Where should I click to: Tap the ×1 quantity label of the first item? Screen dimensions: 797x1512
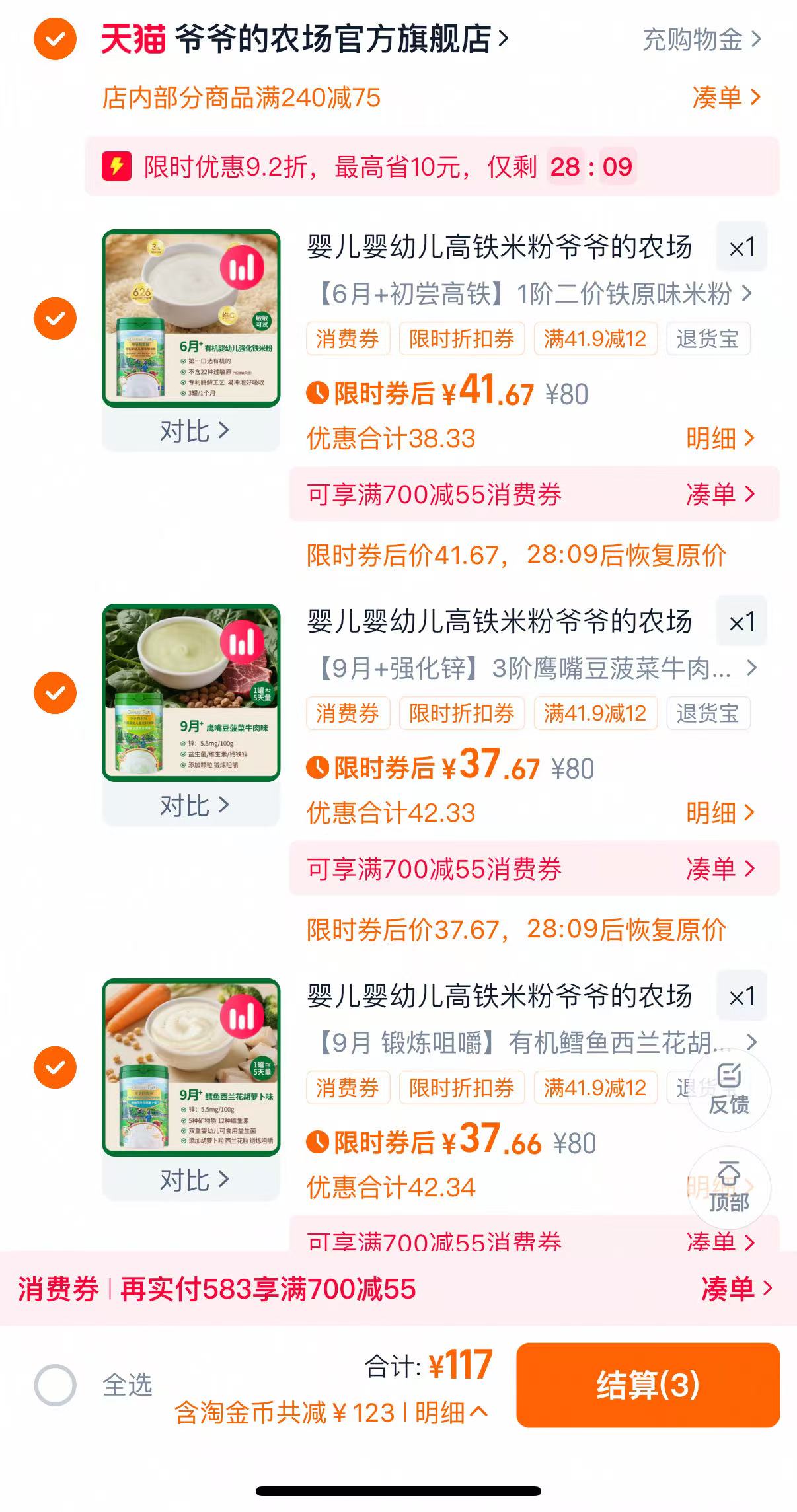pyautogui.click(x=741, y=247)
